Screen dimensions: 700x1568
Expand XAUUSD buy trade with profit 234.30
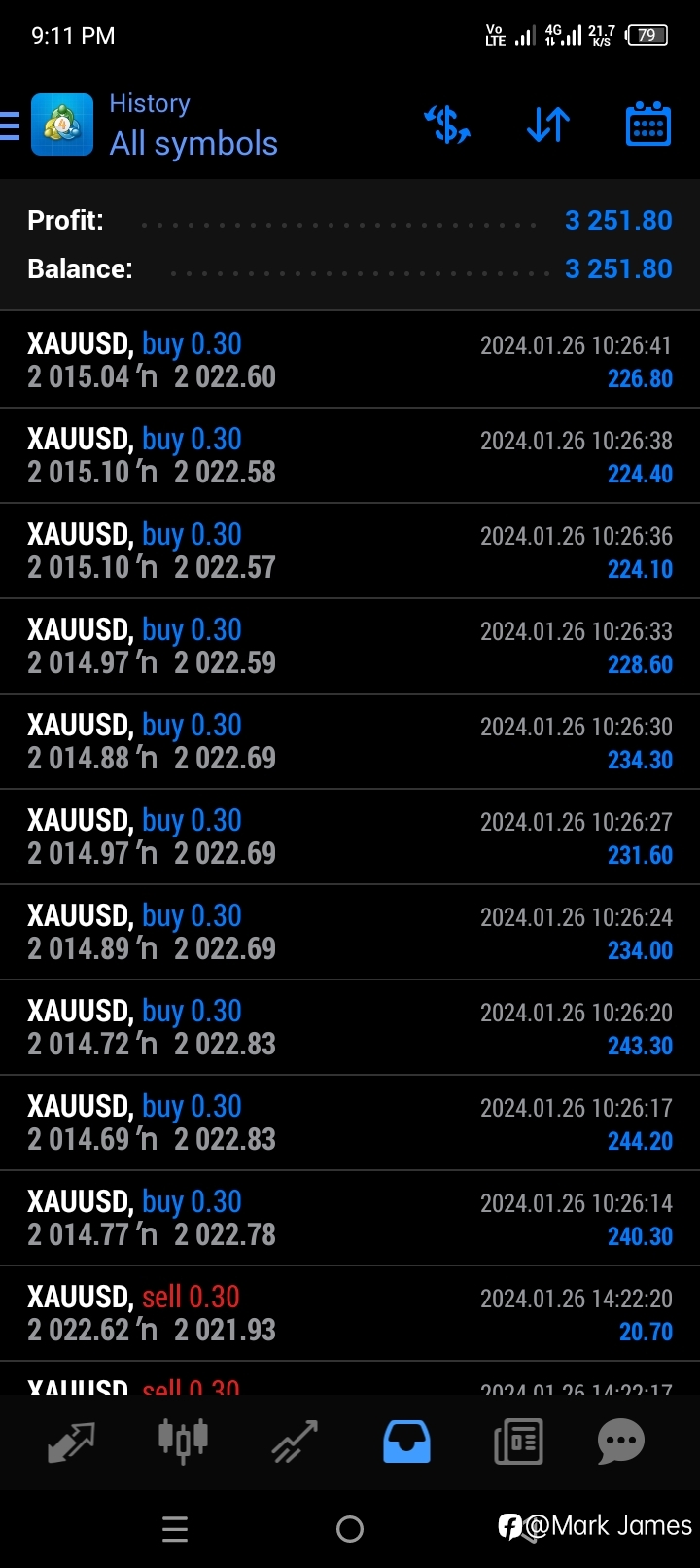coord(350,741)
